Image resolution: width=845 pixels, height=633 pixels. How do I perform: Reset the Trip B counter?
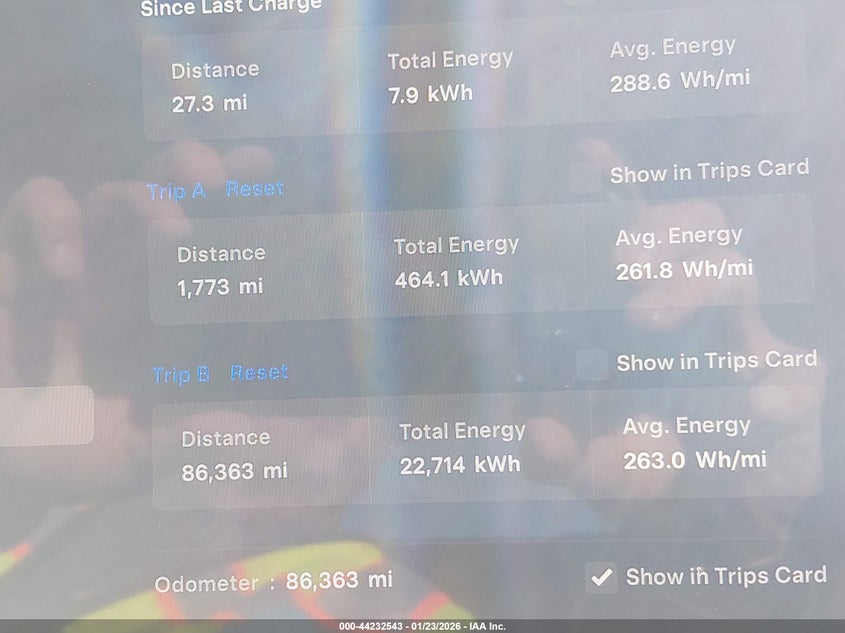pyautogui.click(x=259, y=373)
